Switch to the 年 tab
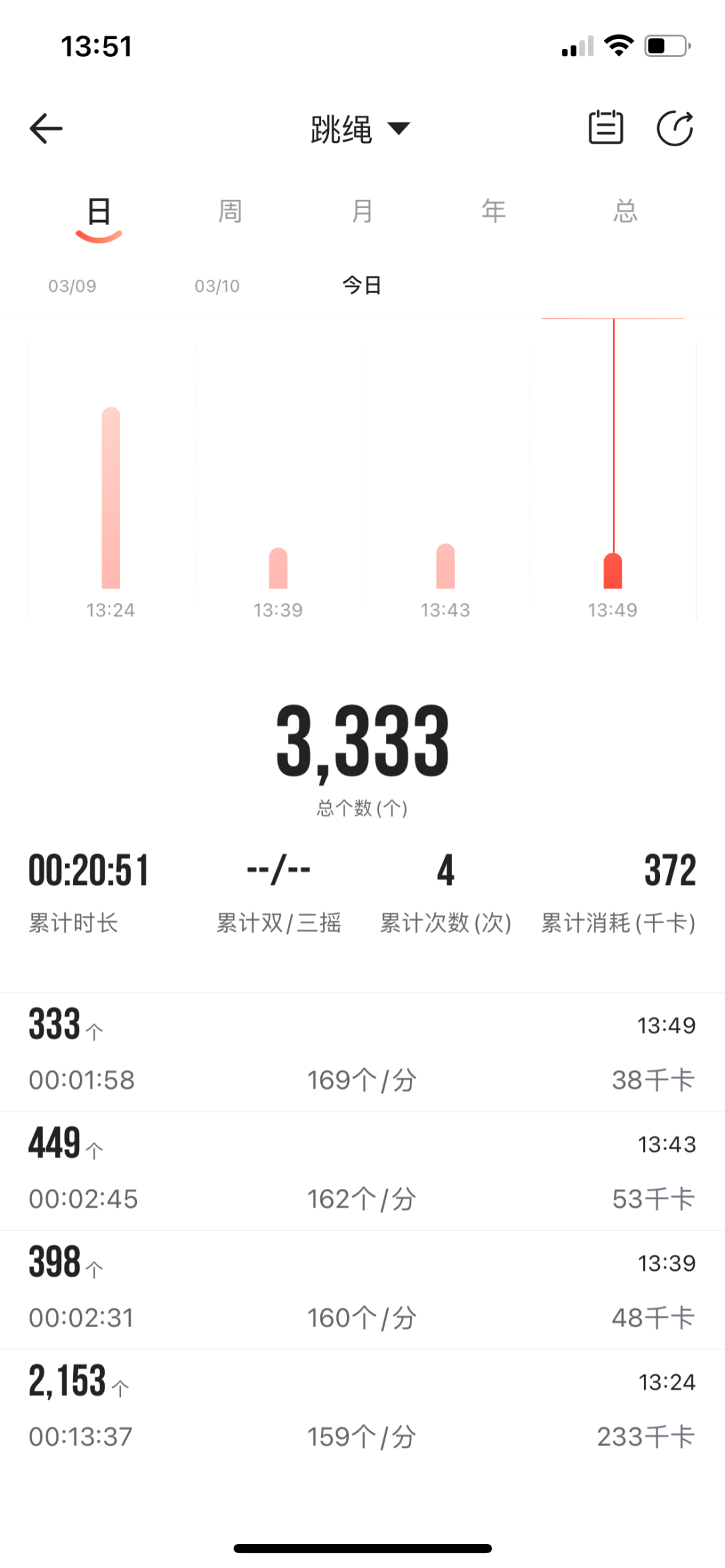 pyautogui.click(x=493, y=211)
